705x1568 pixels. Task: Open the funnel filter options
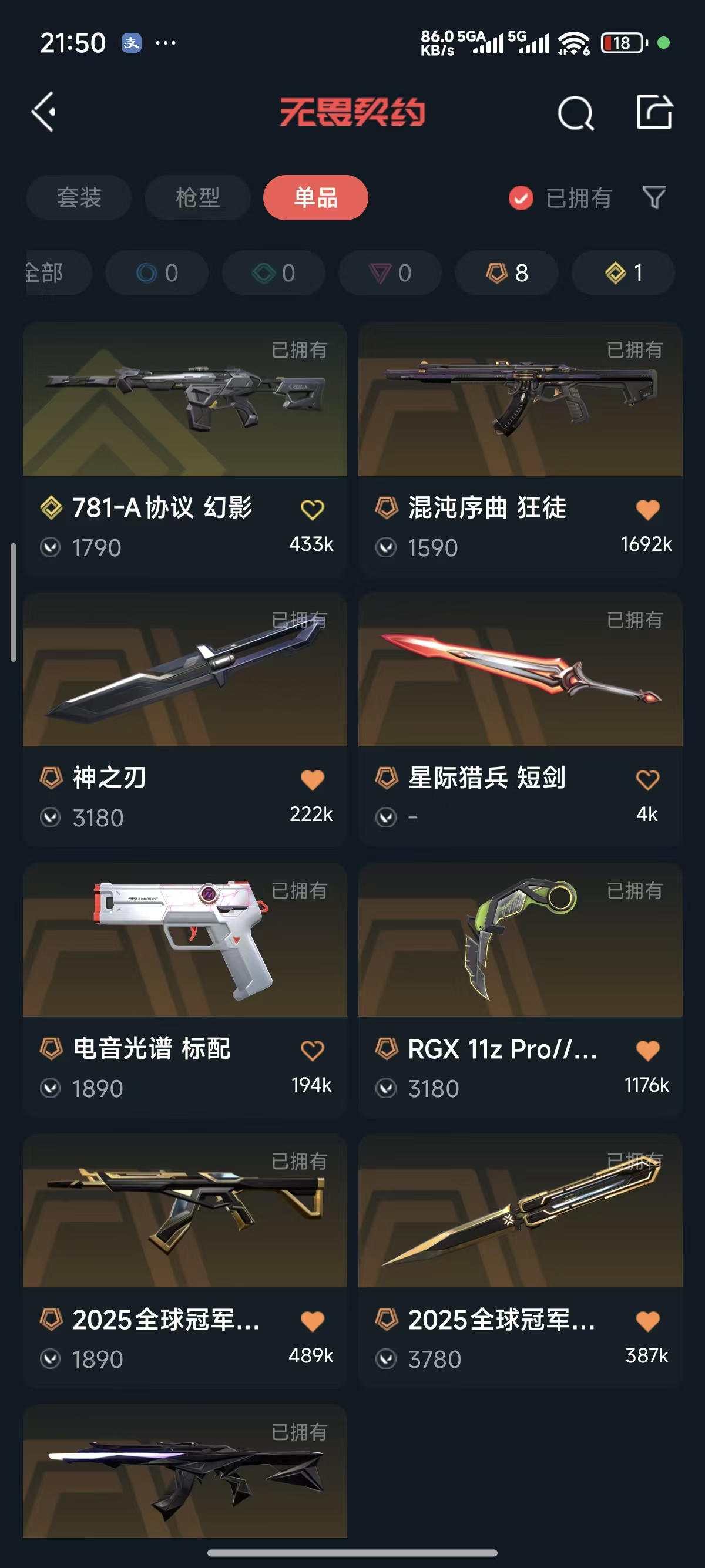tap(654, 197)
